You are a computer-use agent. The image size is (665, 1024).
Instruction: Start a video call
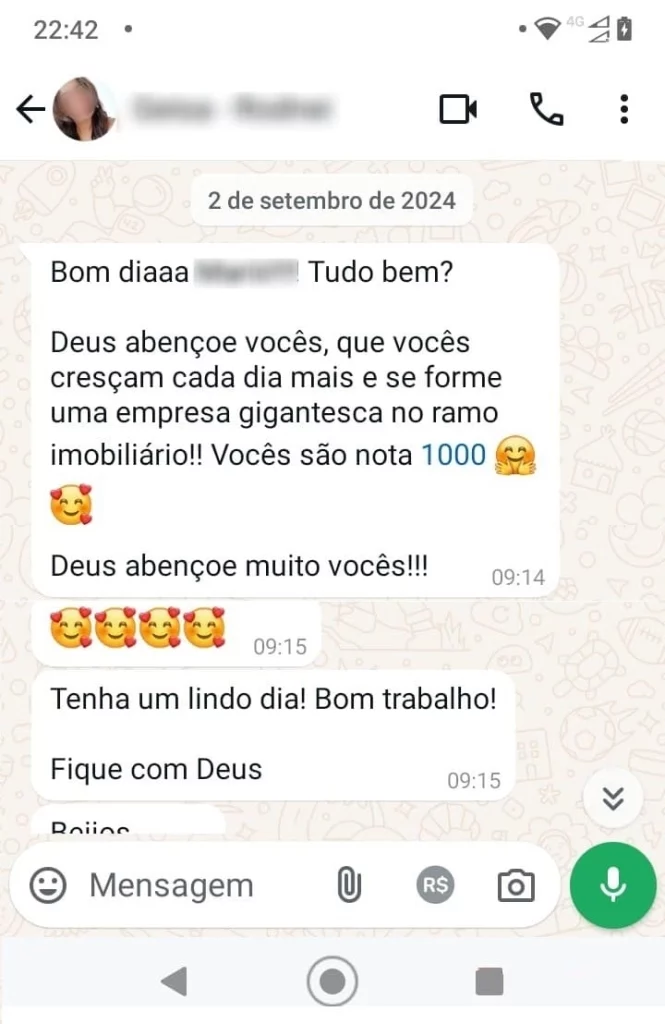tap(458, 109)
